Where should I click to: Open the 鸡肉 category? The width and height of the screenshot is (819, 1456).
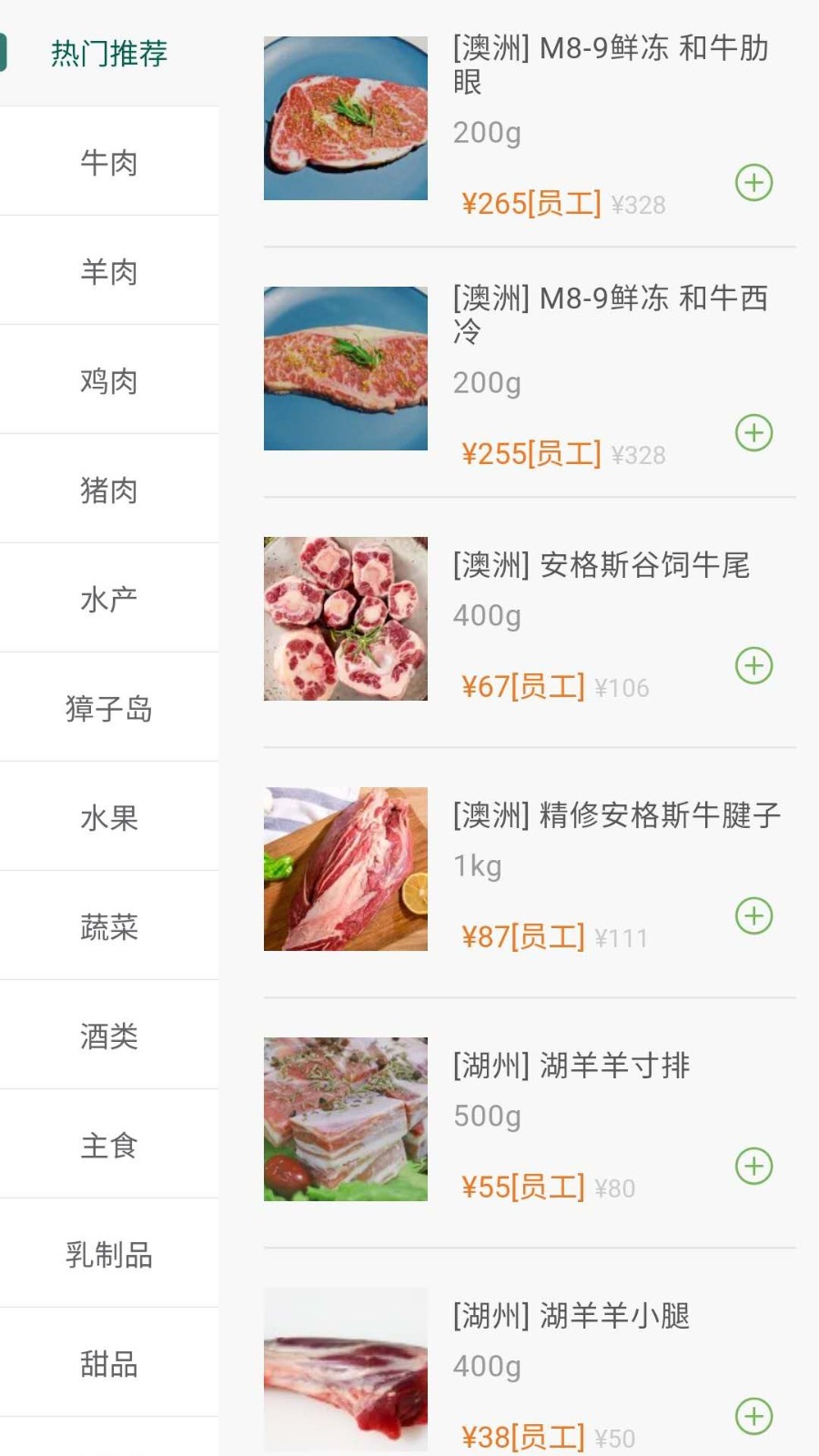108,379
